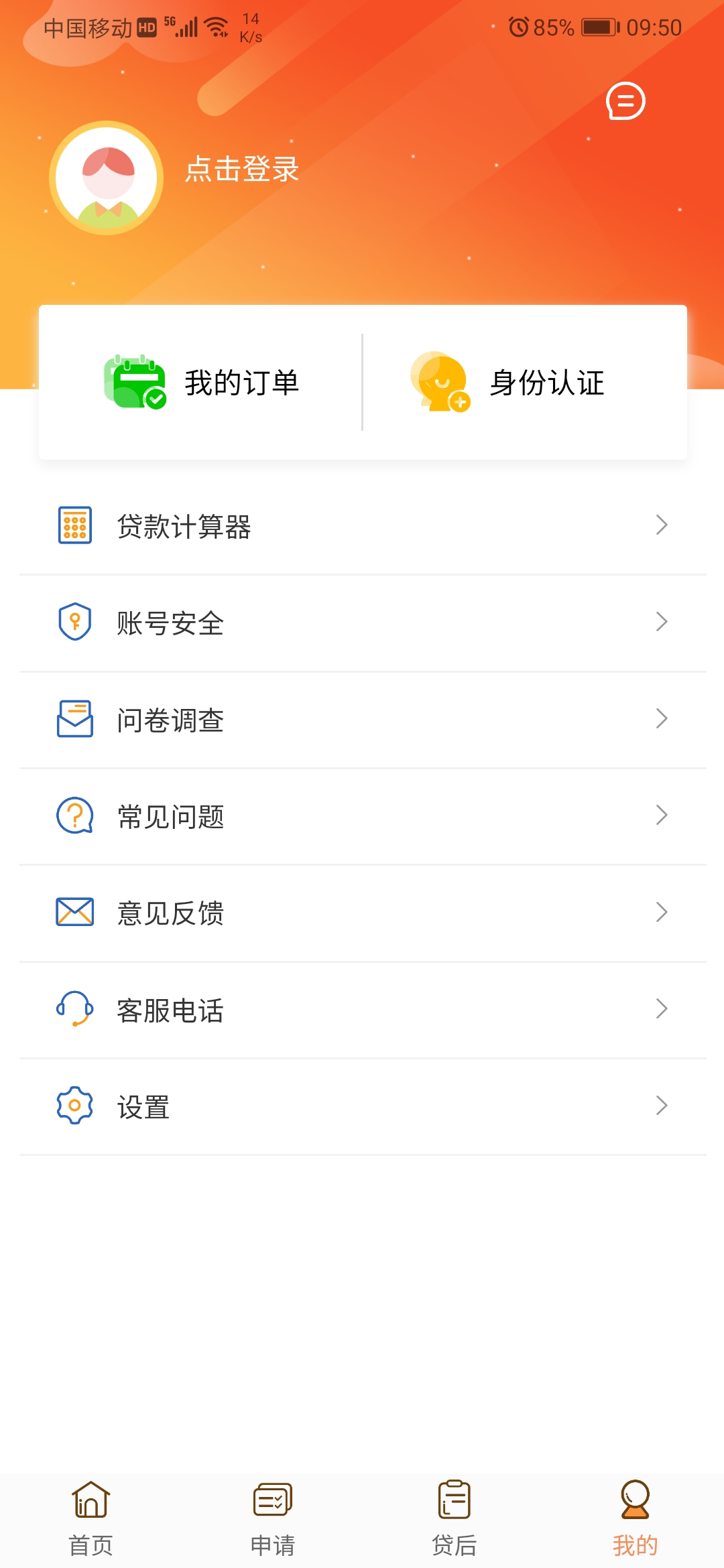Expand 设置 via its chevron

pos(661,1106)
